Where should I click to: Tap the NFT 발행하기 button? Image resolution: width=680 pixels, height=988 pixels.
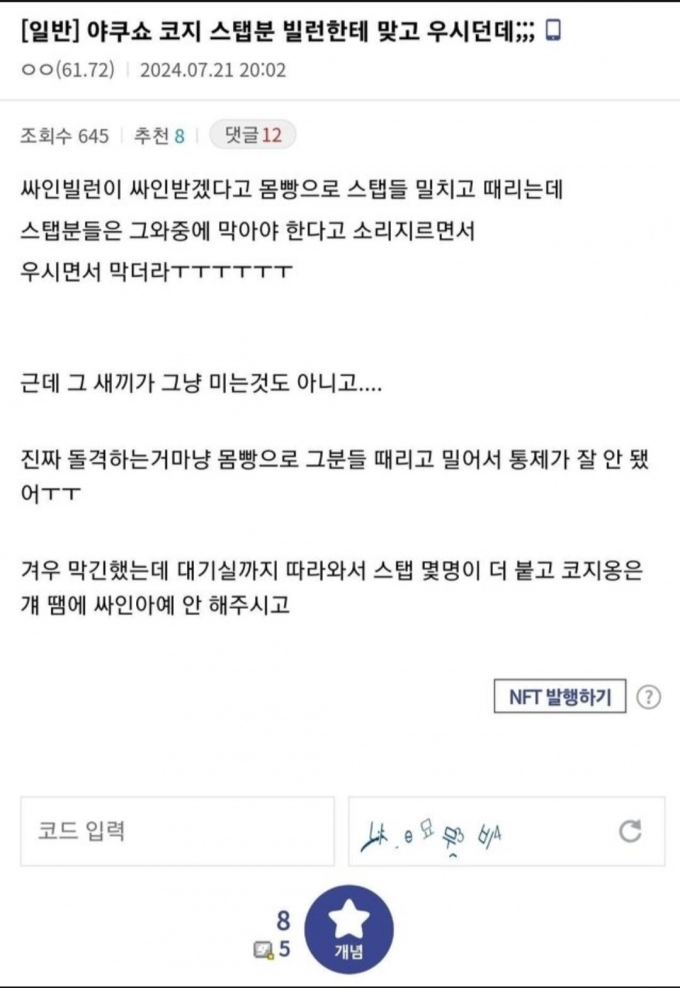pos(559,696)
